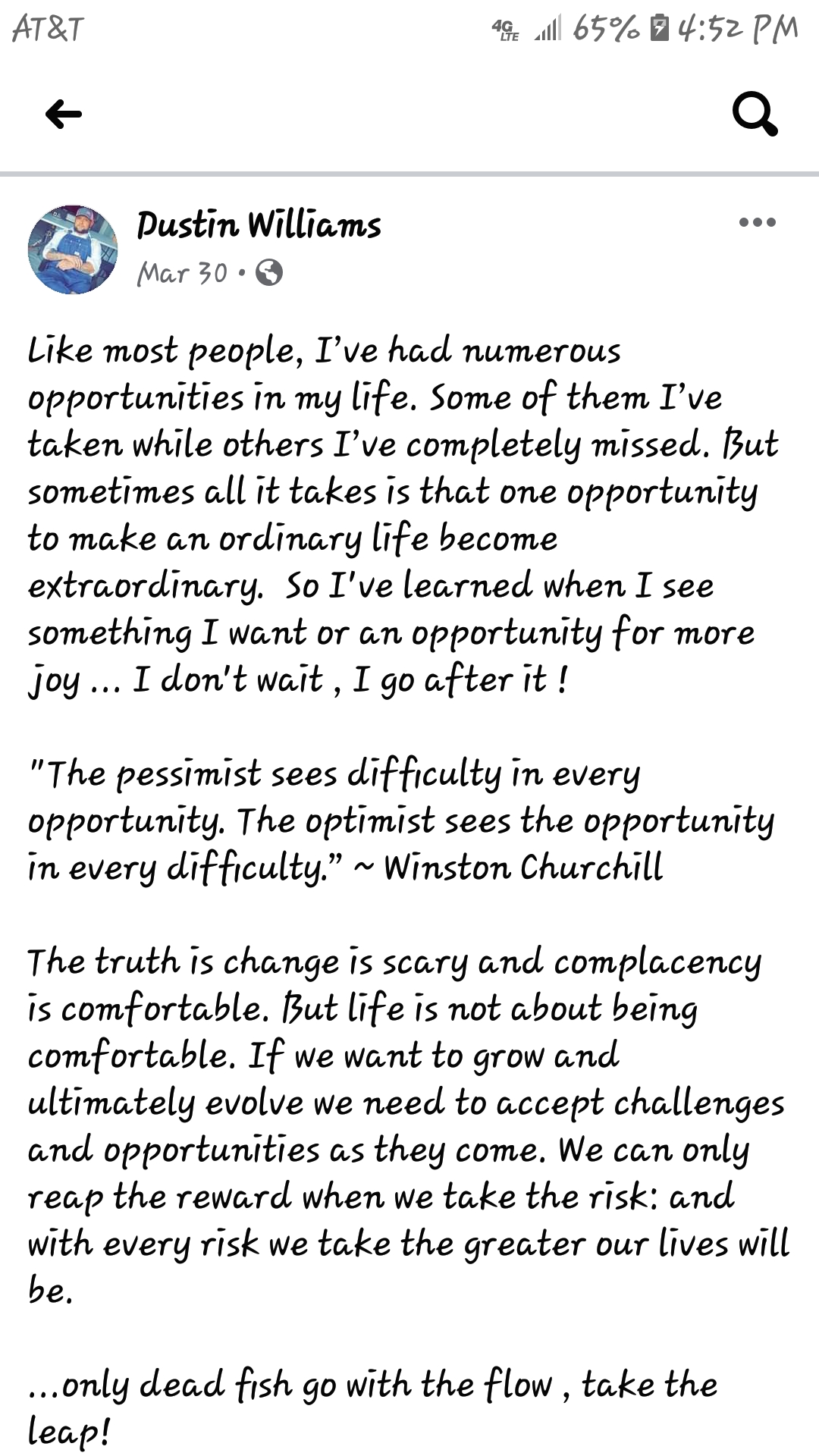Tap the public audience globe icon
Image resolution: width=819 pixels, height=1456 pixels.
[269, 272]
